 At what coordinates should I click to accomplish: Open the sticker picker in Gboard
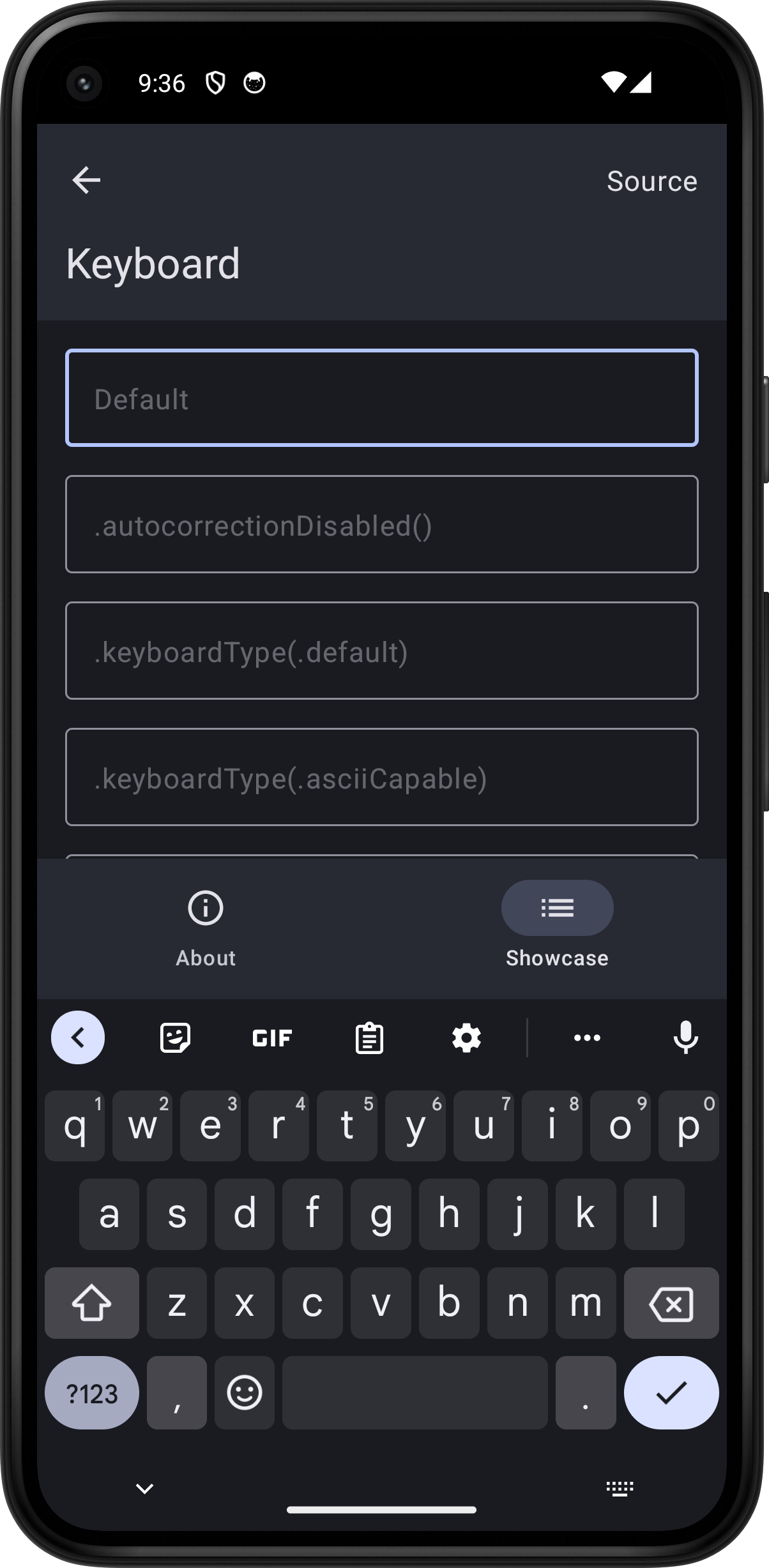[174, 1037]
